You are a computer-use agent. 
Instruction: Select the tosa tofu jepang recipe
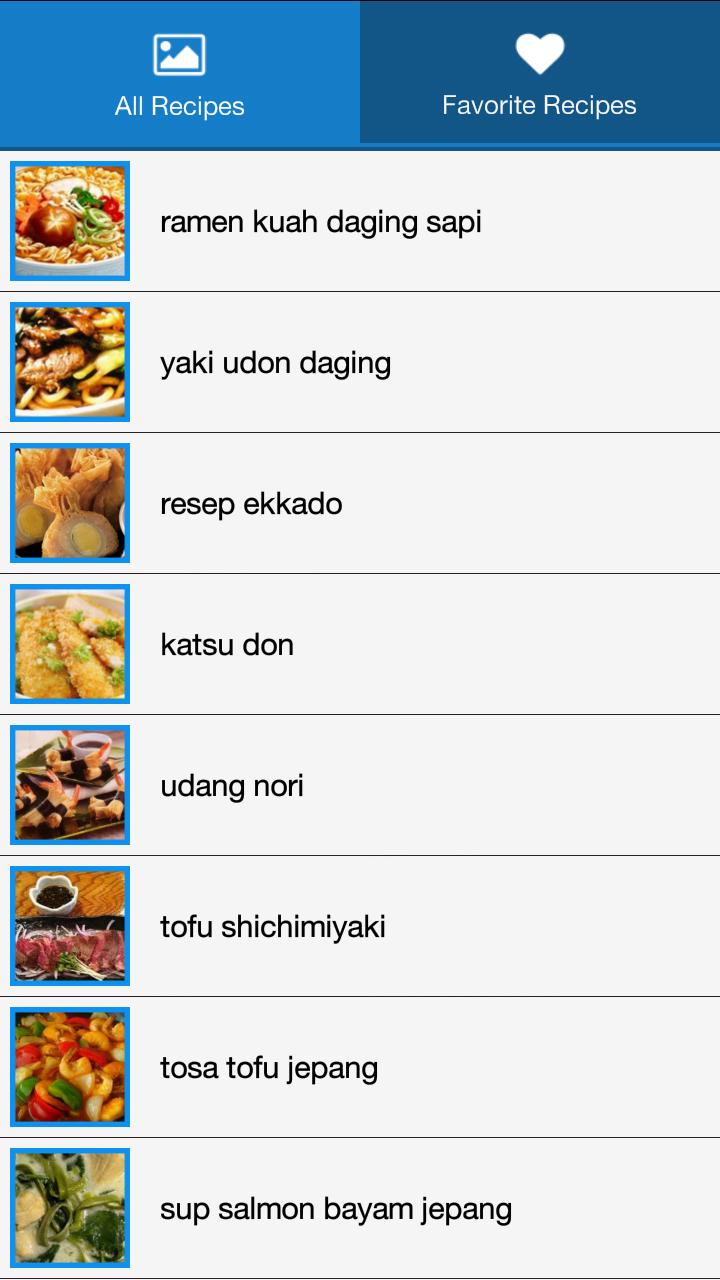coord(400,1067)
